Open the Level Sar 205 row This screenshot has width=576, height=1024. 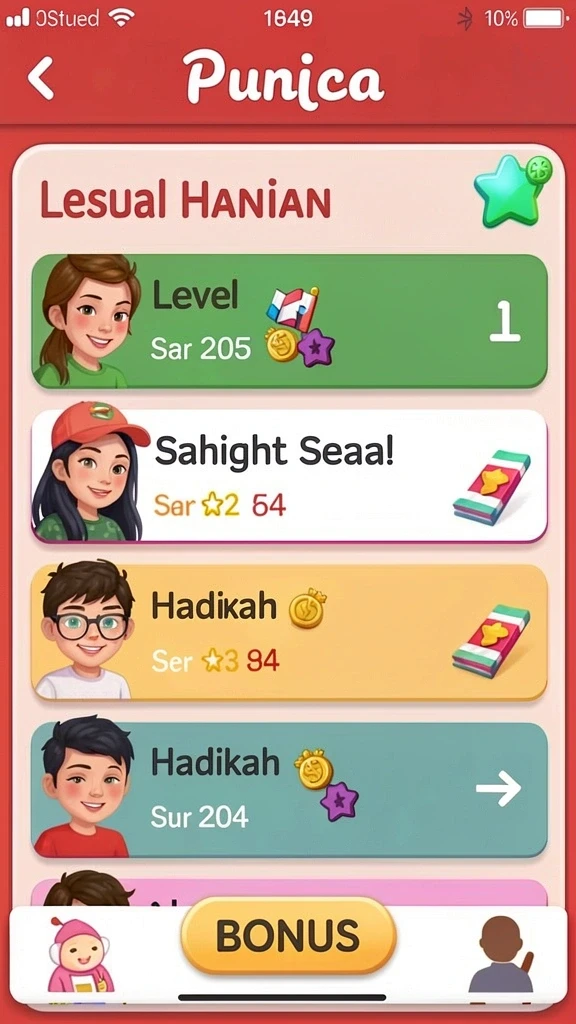[x=289, y=321]
